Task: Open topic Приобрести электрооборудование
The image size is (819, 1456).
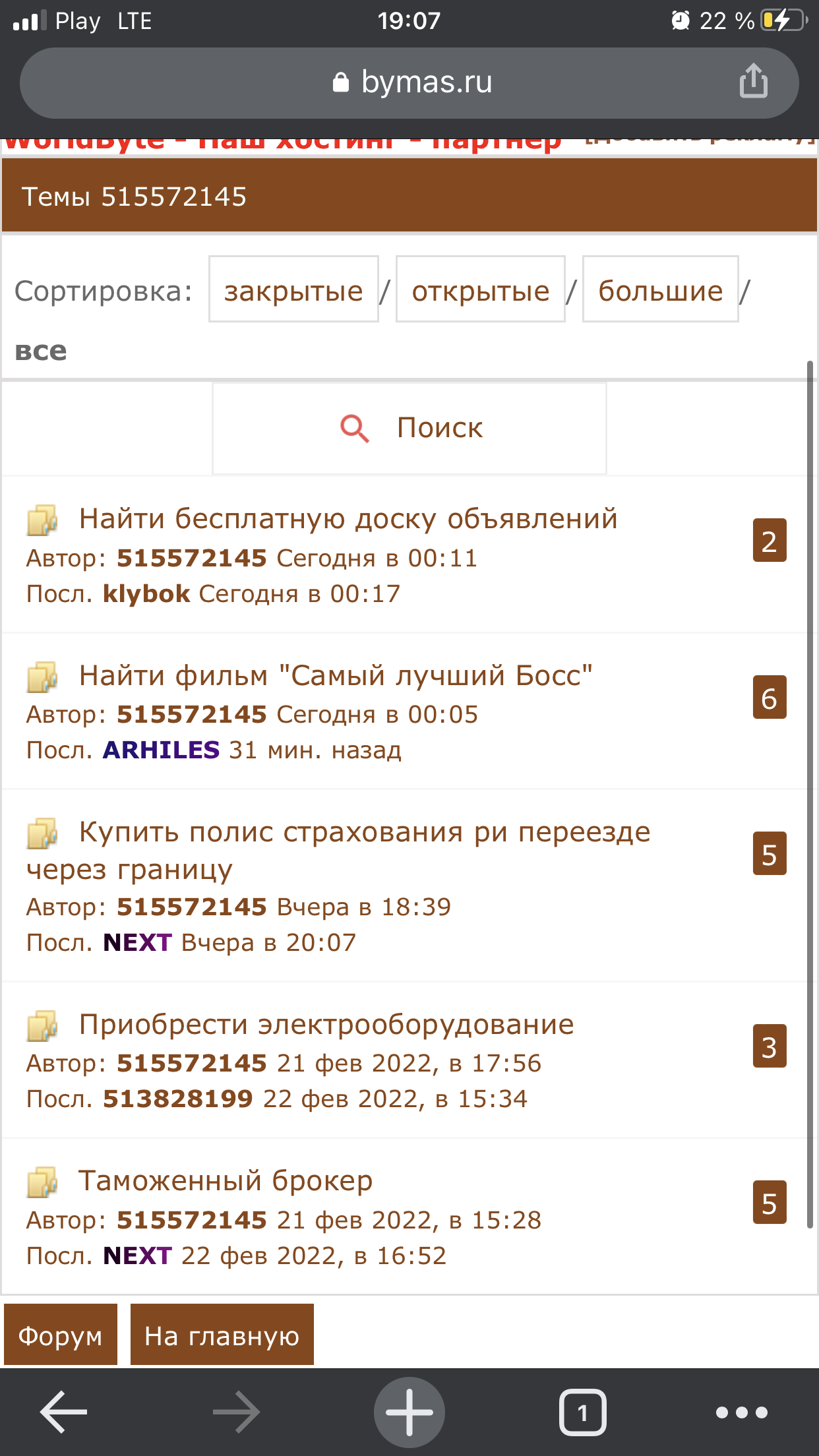Action: coord(326,1025)
